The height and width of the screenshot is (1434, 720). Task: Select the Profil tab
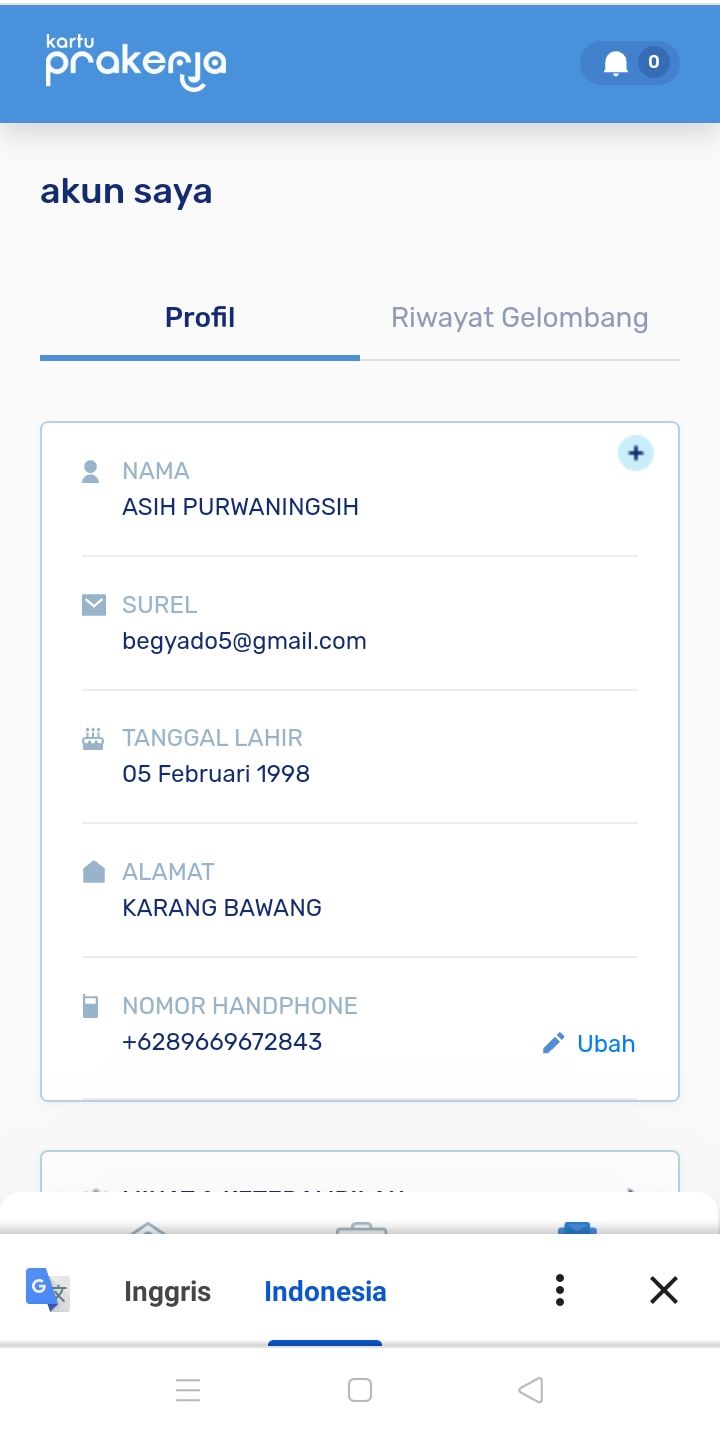tap(200, 318)
